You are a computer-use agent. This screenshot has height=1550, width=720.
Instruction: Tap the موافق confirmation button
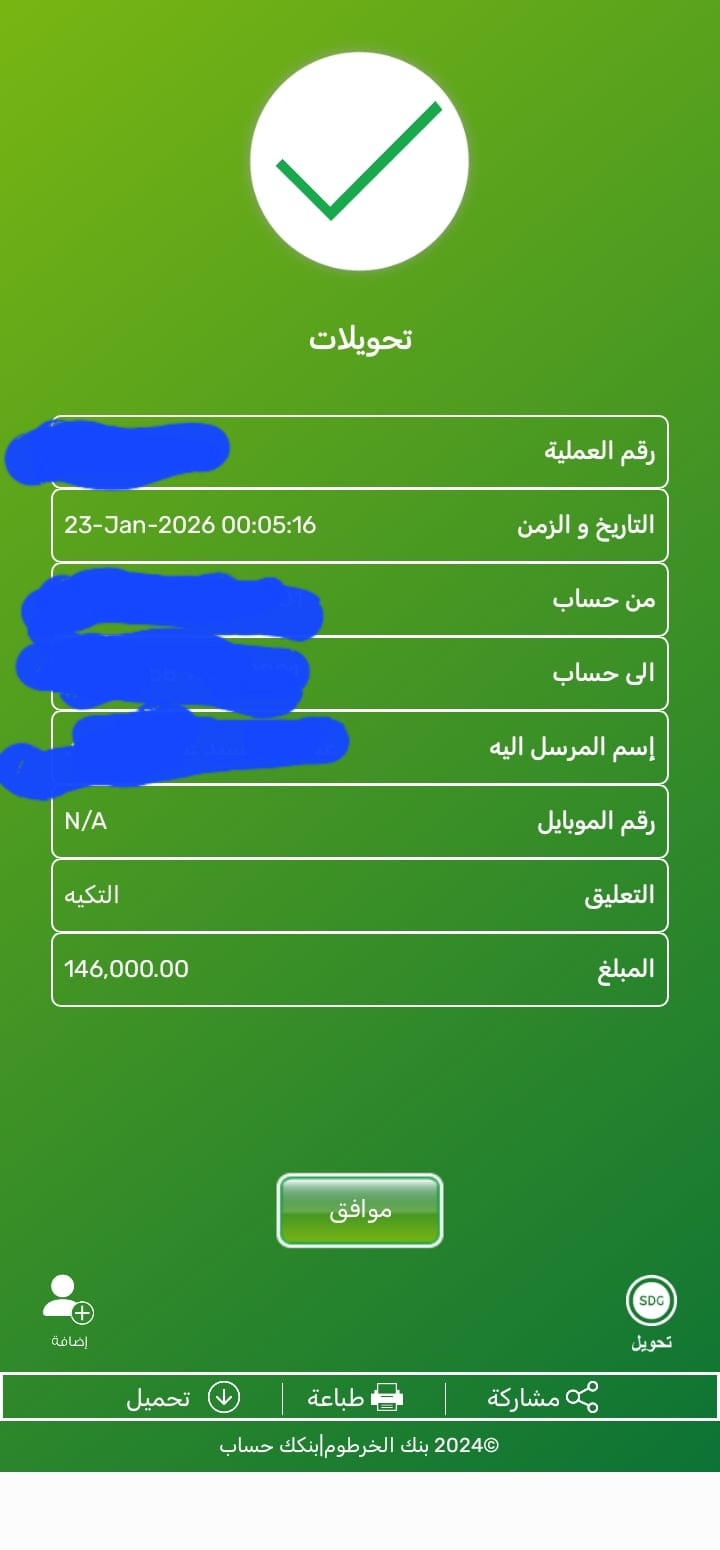tap(359, 1210)
